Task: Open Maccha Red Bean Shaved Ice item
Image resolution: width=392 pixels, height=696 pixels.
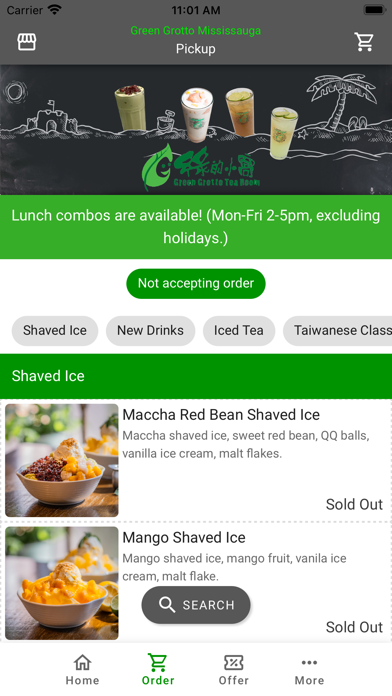Action: click(x=196, y=460)
